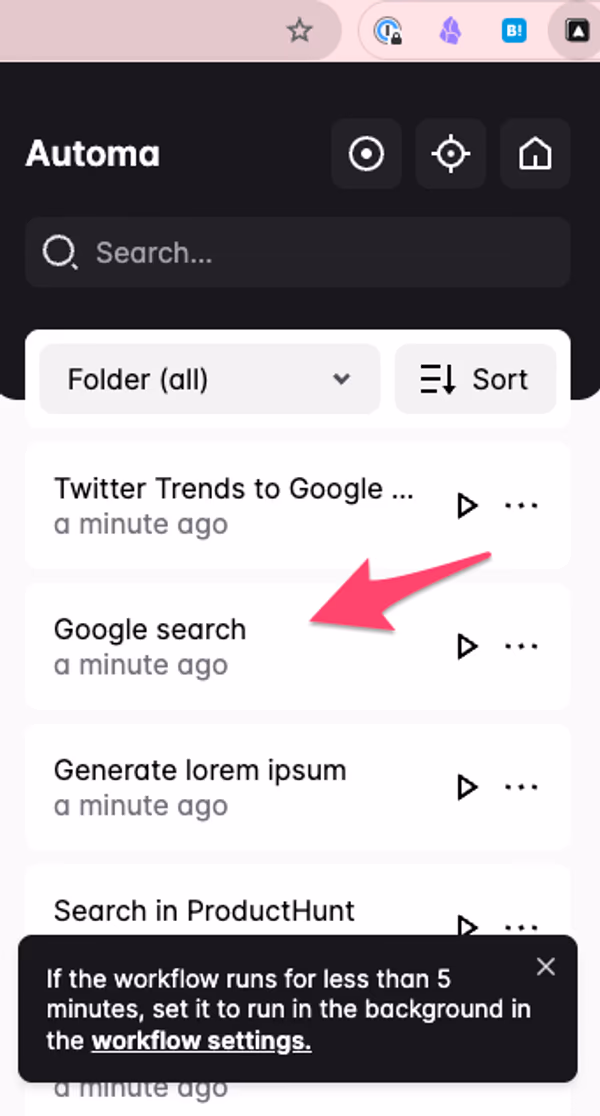Click the Automa extension icon in toolbar
The height and width of the screenshot is (1116, 600).
pos(577,31)
